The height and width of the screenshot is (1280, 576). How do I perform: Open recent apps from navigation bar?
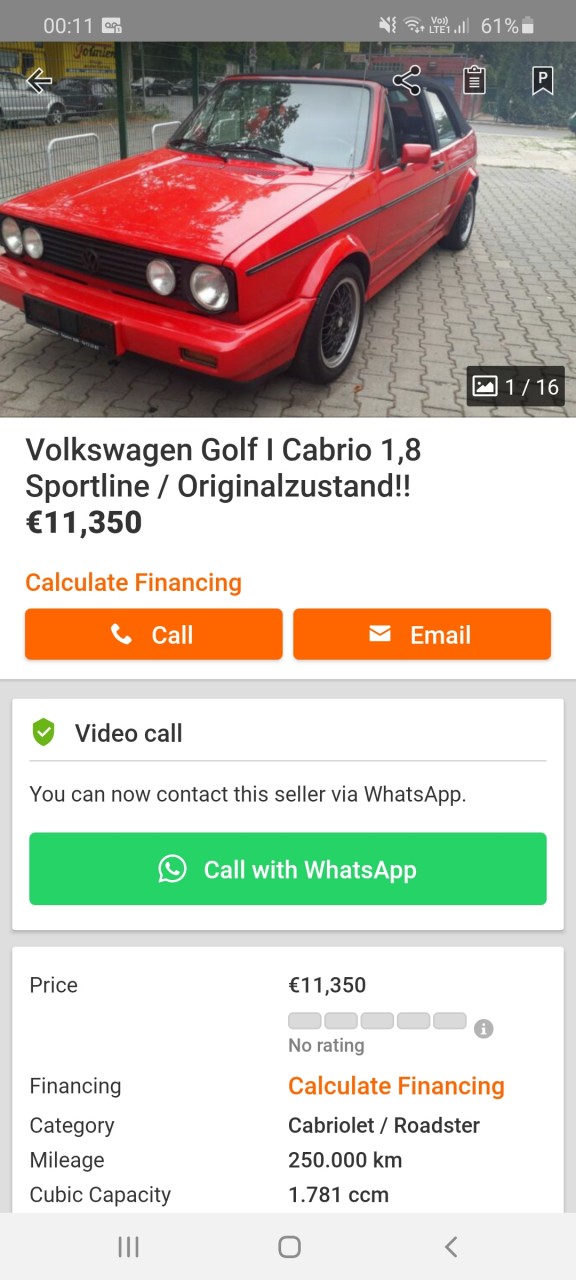(128, 1246)
